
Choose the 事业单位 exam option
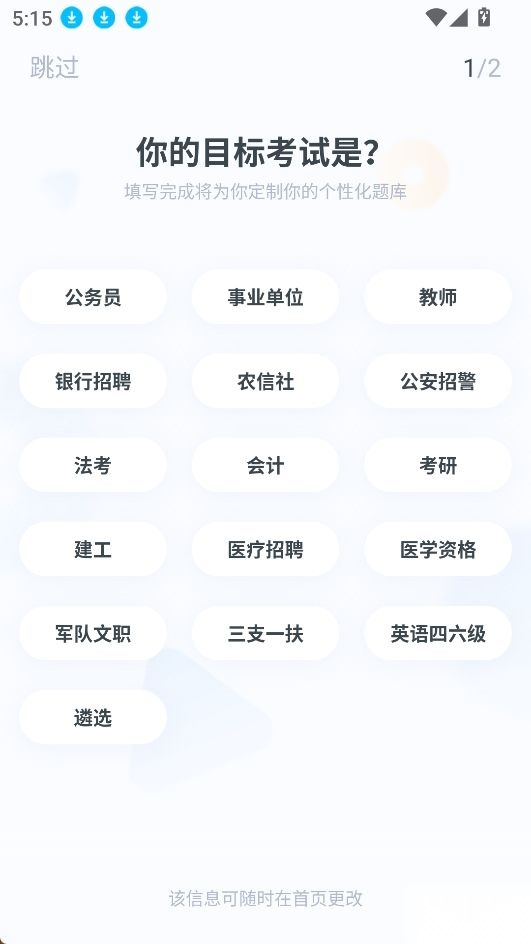(x=266, y=297)
